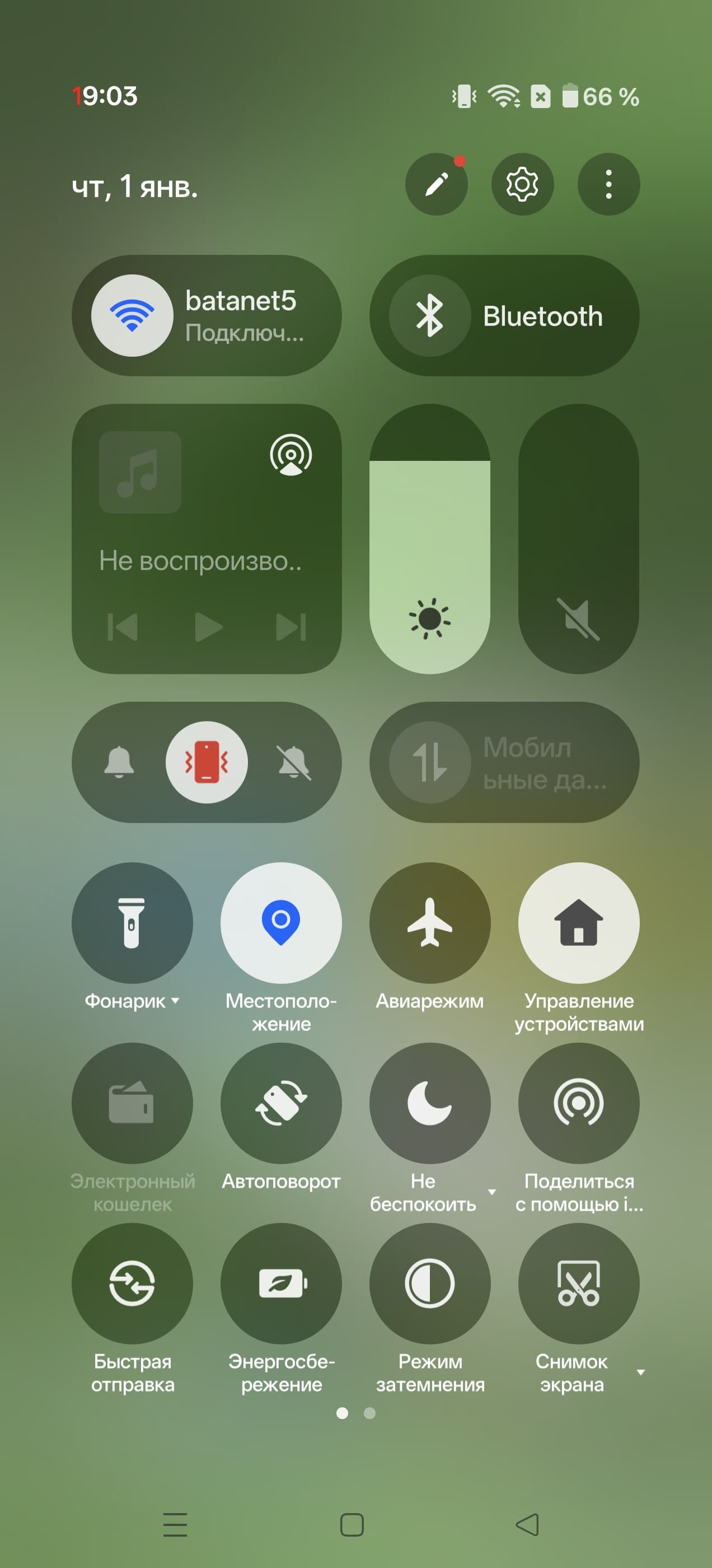Image resolution: width=712 pixels, height=1568 pixels.
Task: Toggle Режим затемнения dark mode
Action: pyautogui.click(x=430, y=1283)
